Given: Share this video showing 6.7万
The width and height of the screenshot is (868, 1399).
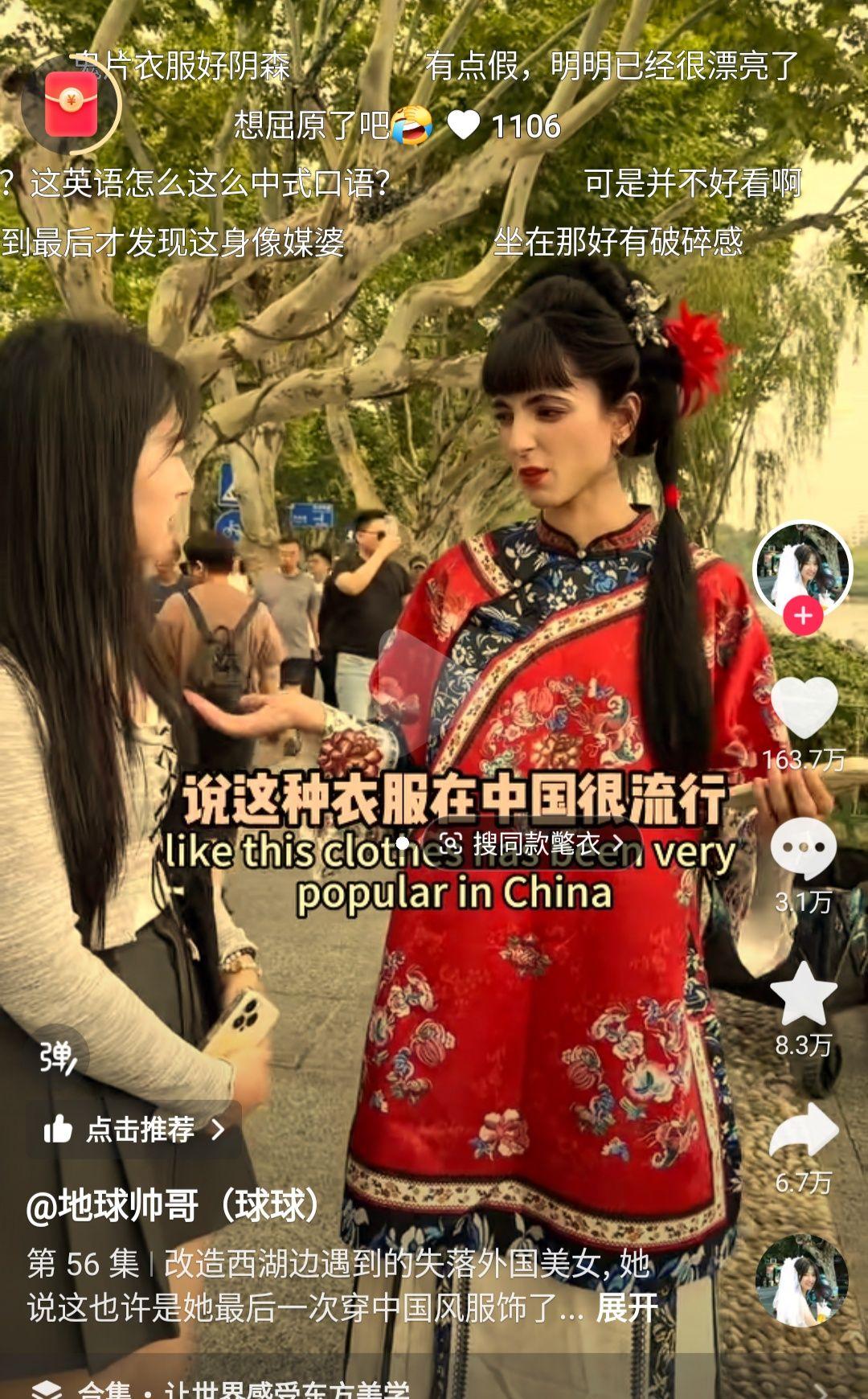Looking at the screenshot, I should (804, 1130).
